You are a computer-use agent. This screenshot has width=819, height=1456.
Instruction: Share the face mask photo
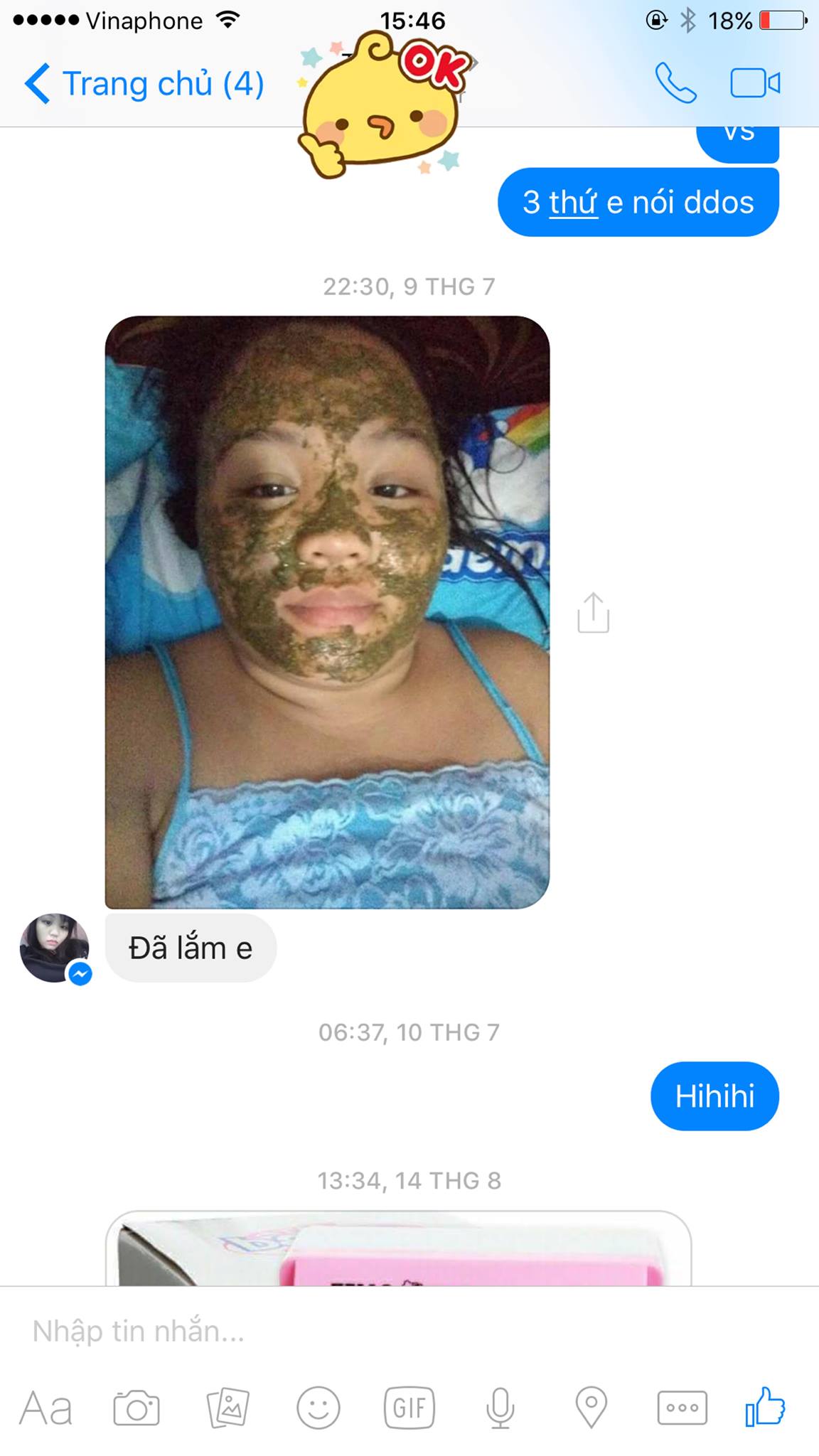point(593,613)
